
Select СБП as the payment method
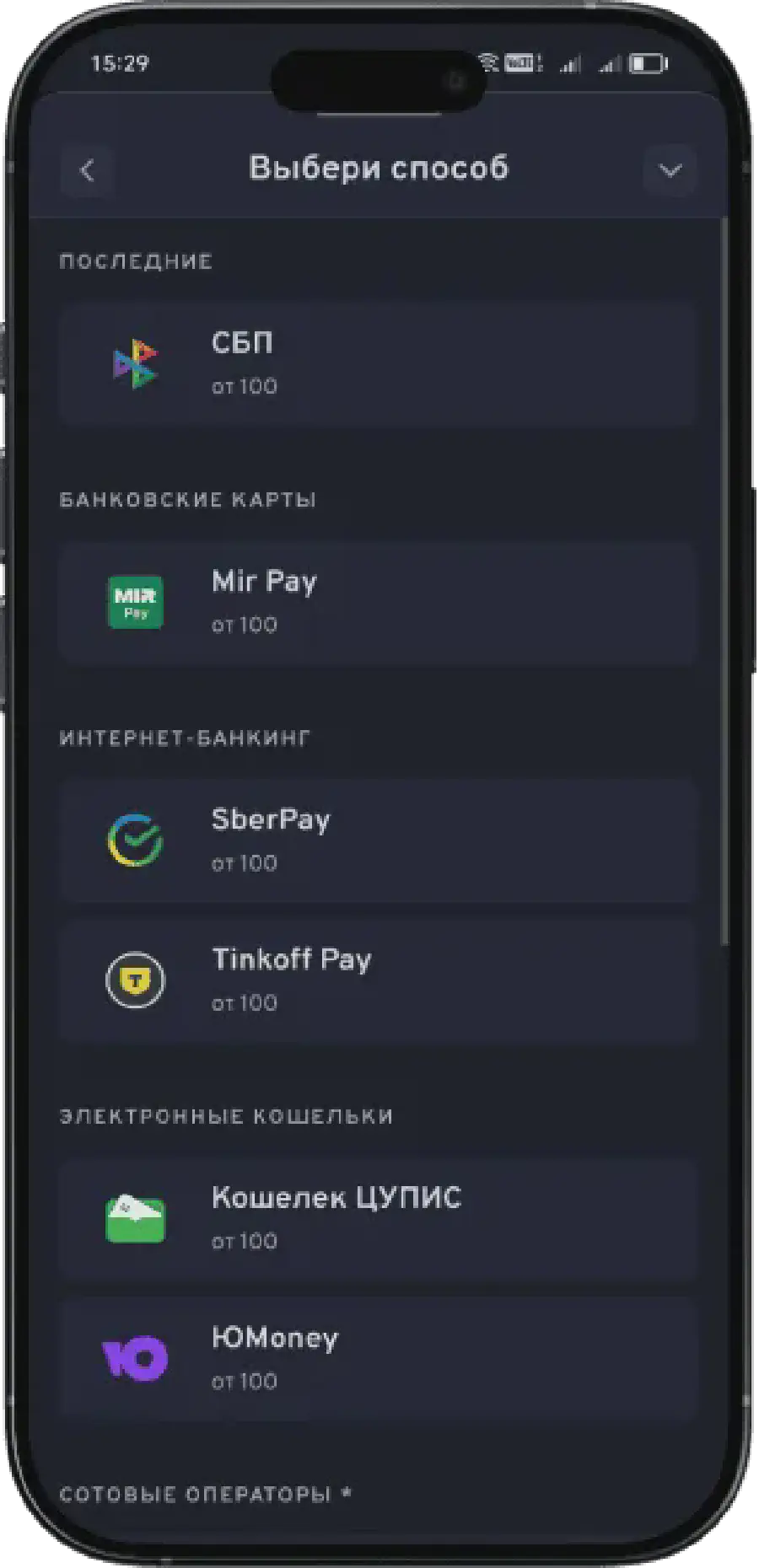(377, 364)
